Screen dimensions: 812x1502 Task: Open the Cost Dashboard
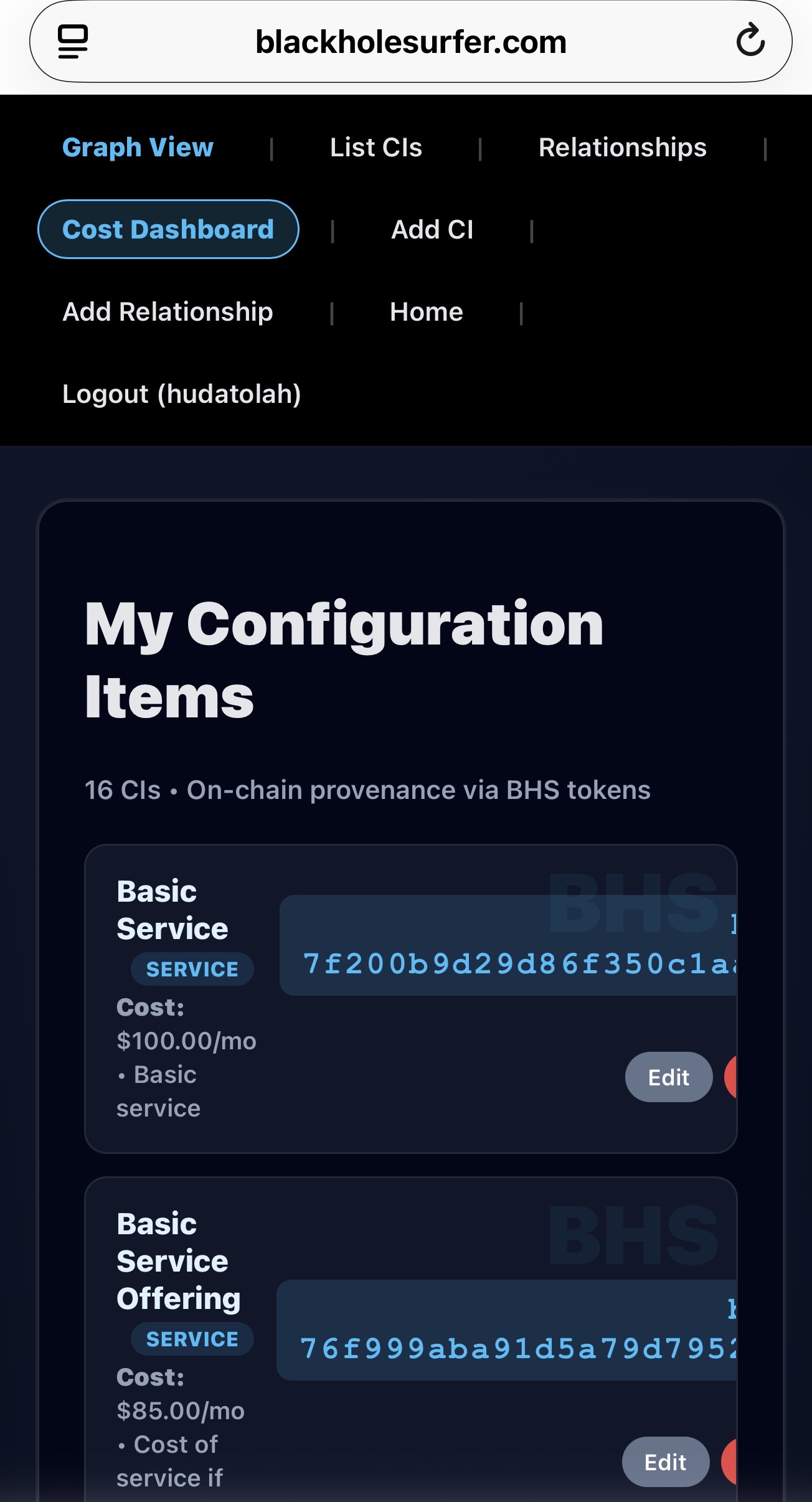168,229
